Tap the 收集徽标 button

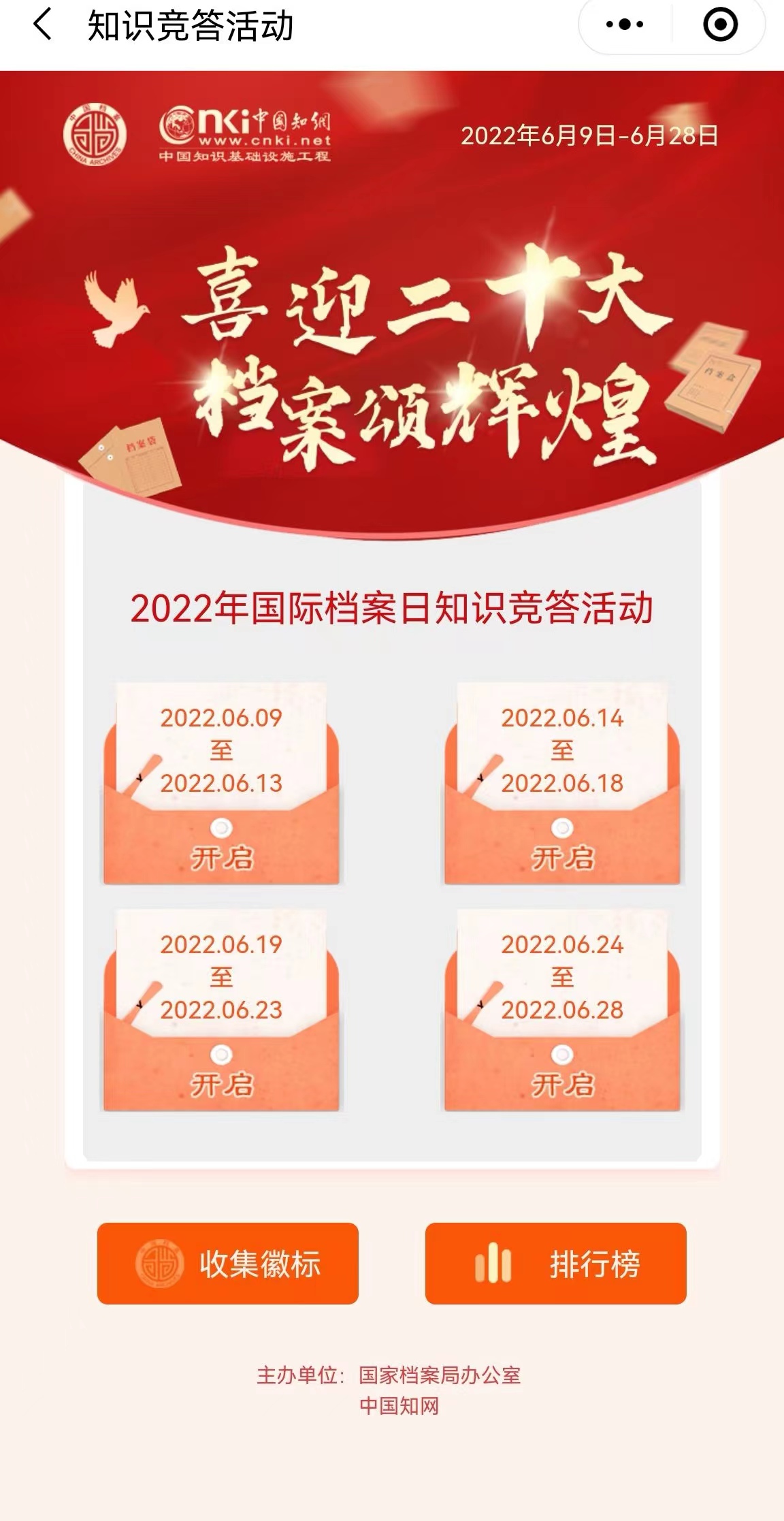(227, 1263)
